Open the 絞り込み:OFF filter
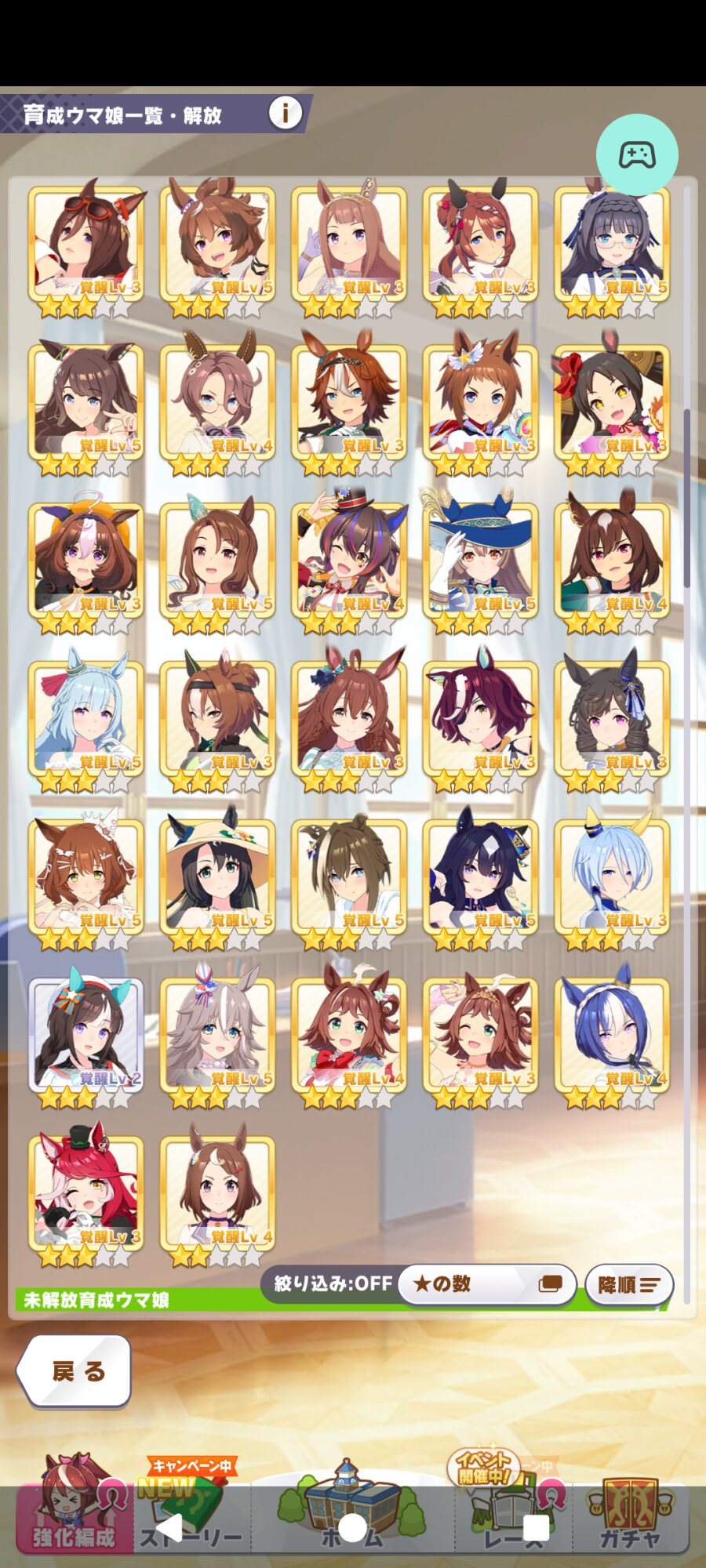This screenshot has height=1568, width=706. 333,1283
